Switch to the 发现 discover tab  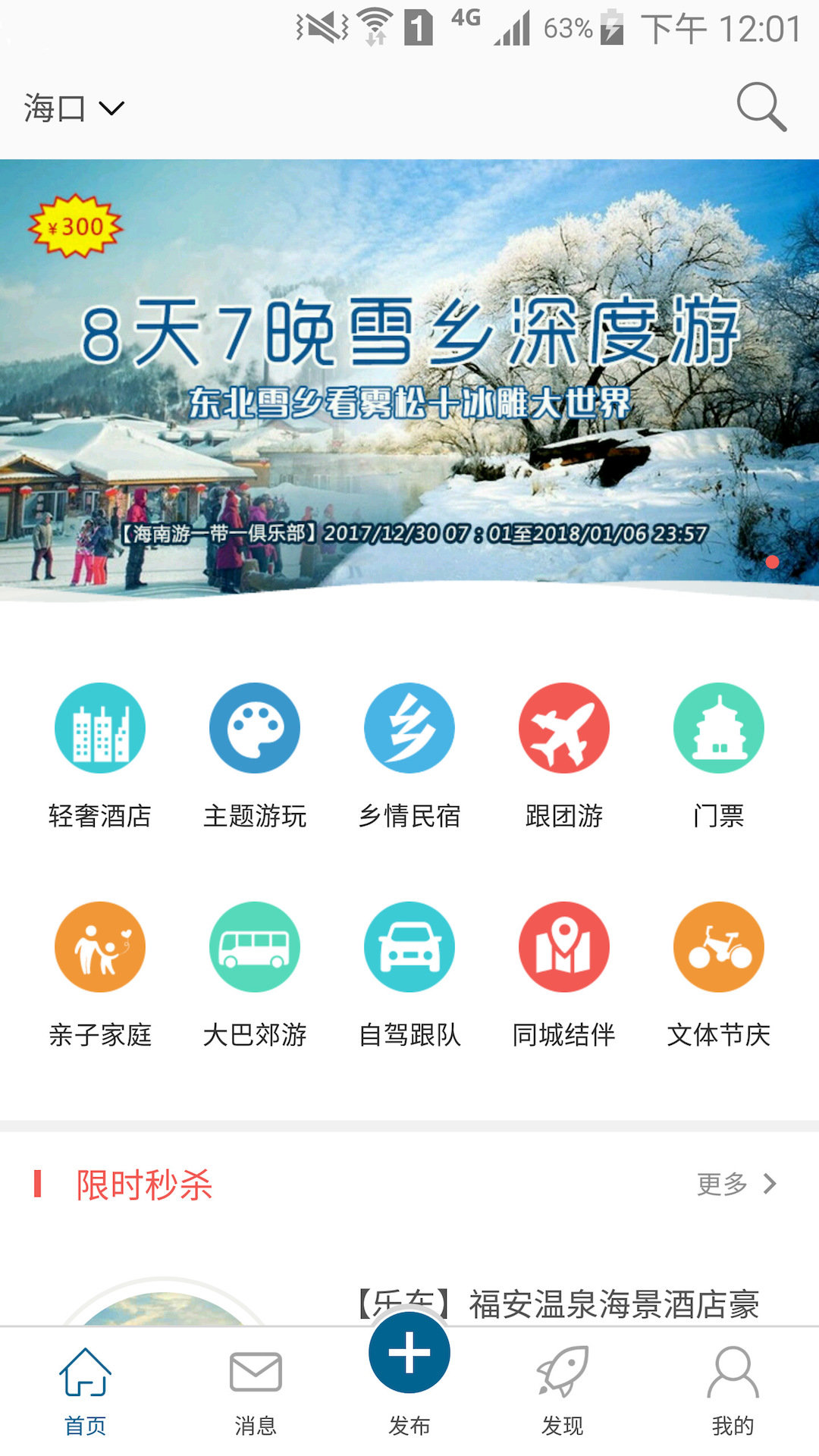pos(563,1392)
